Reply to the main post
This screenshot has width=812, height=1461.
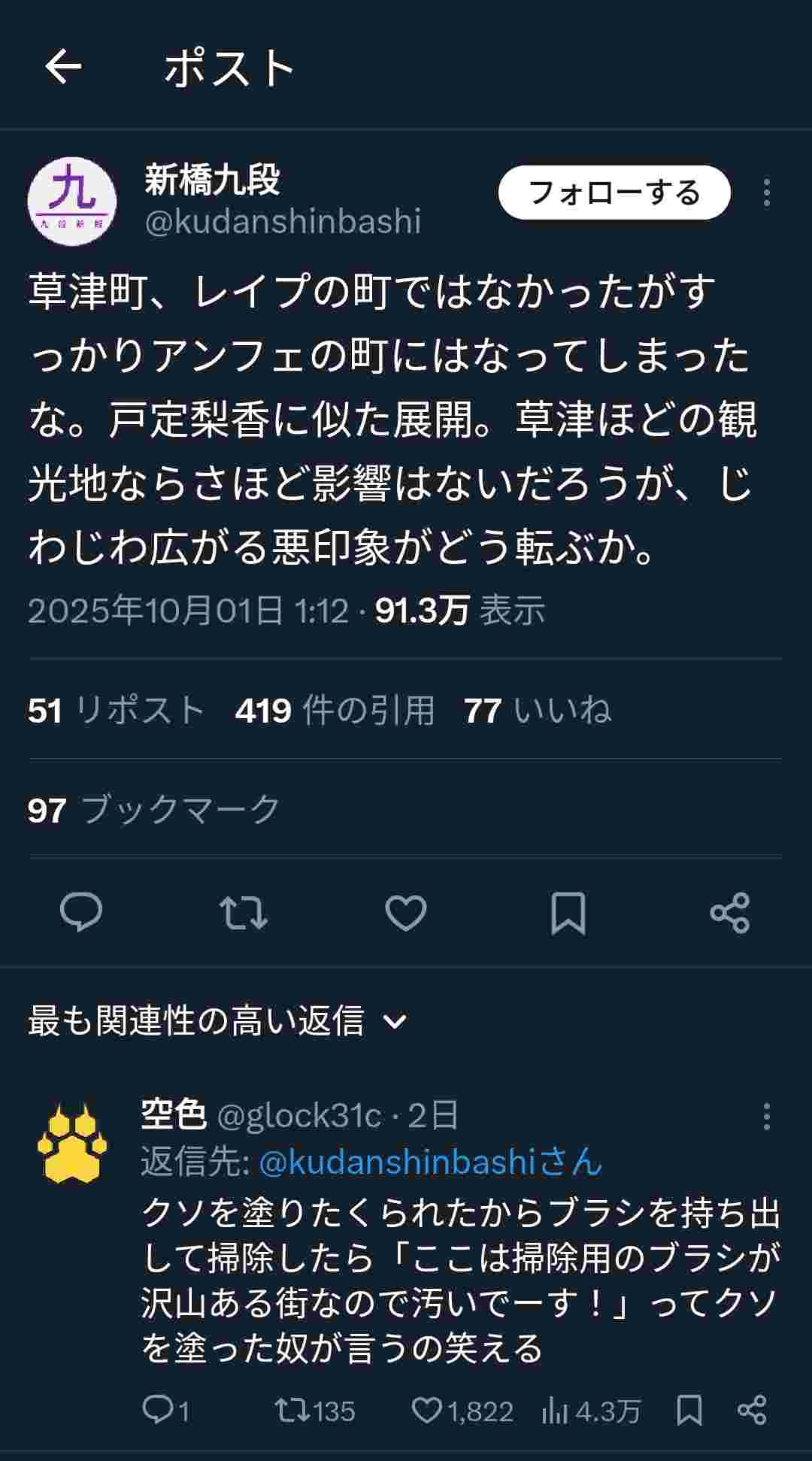(x=81, y=912)
